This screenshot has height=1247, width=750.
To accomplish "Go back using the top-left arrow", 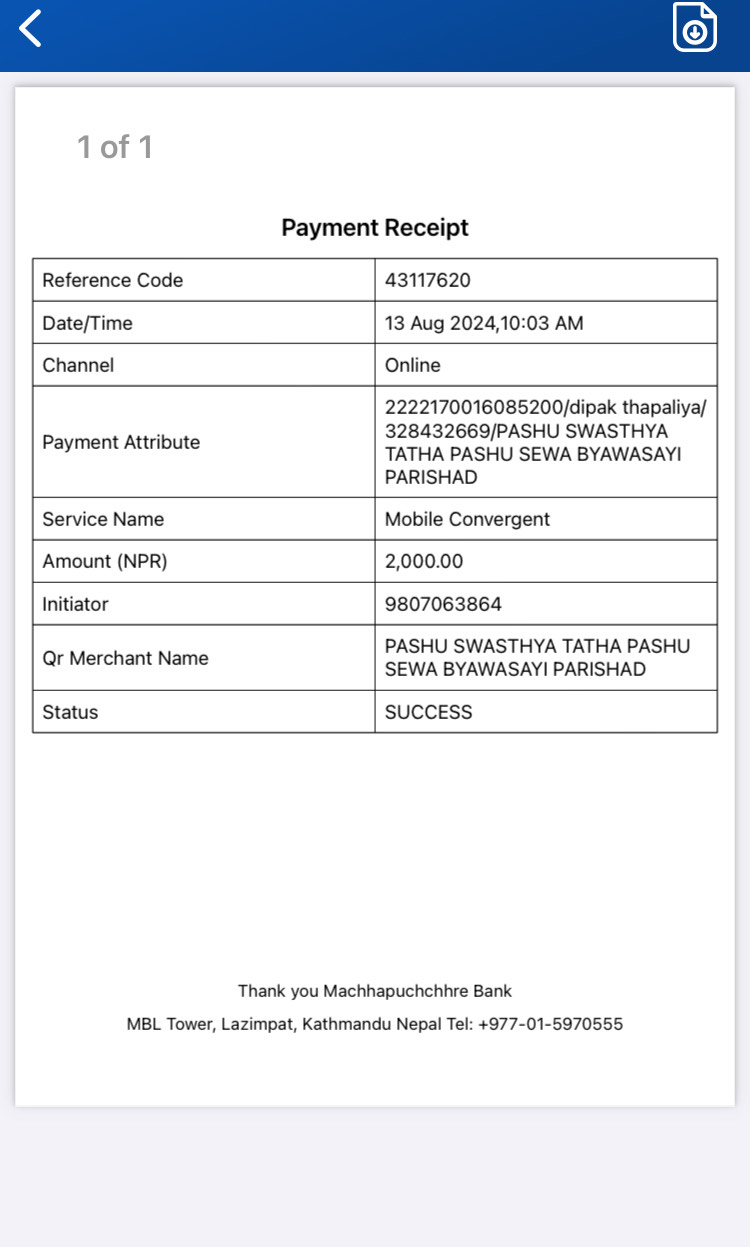I will pyautogui.click(x=31, y=28).
